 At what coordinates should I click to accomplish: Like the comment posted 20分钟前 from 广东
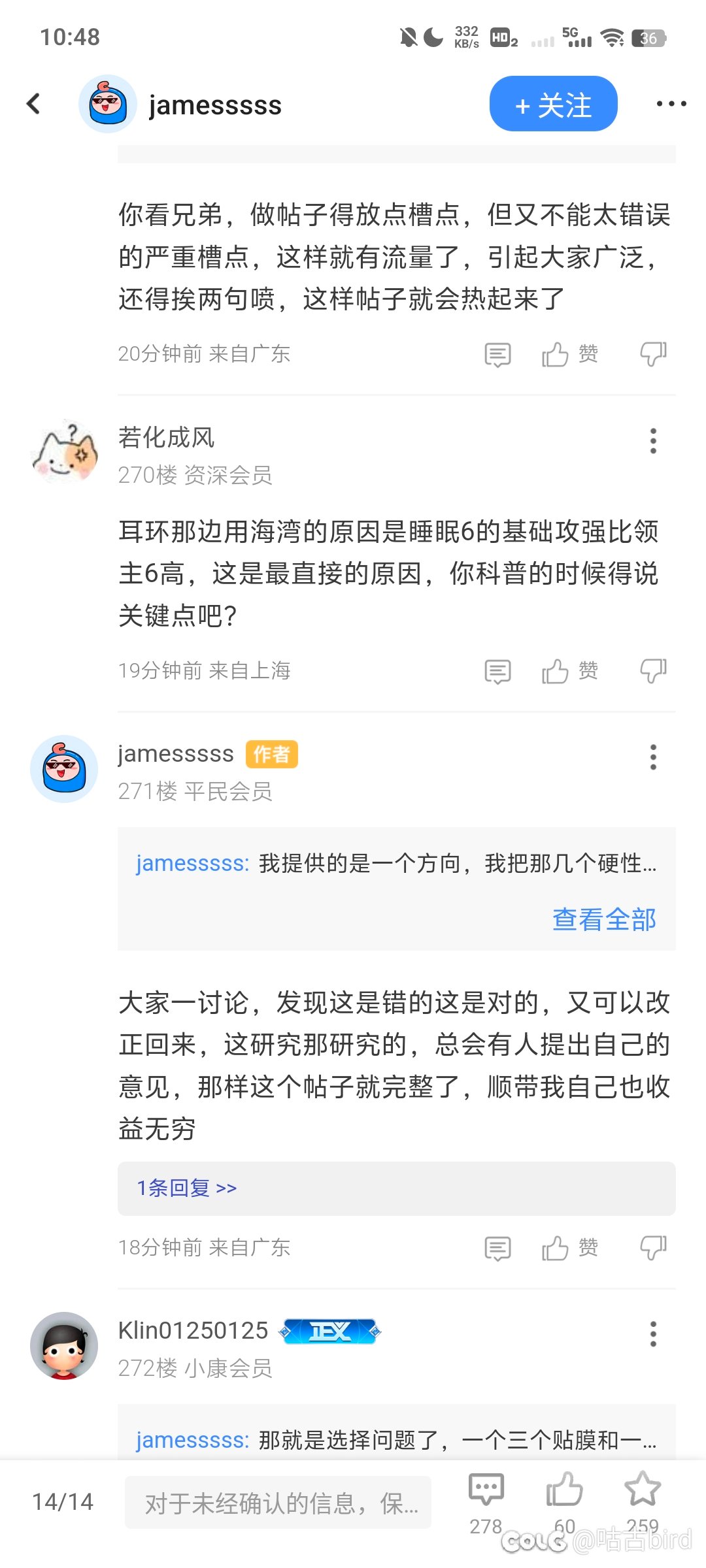(569, 354)
